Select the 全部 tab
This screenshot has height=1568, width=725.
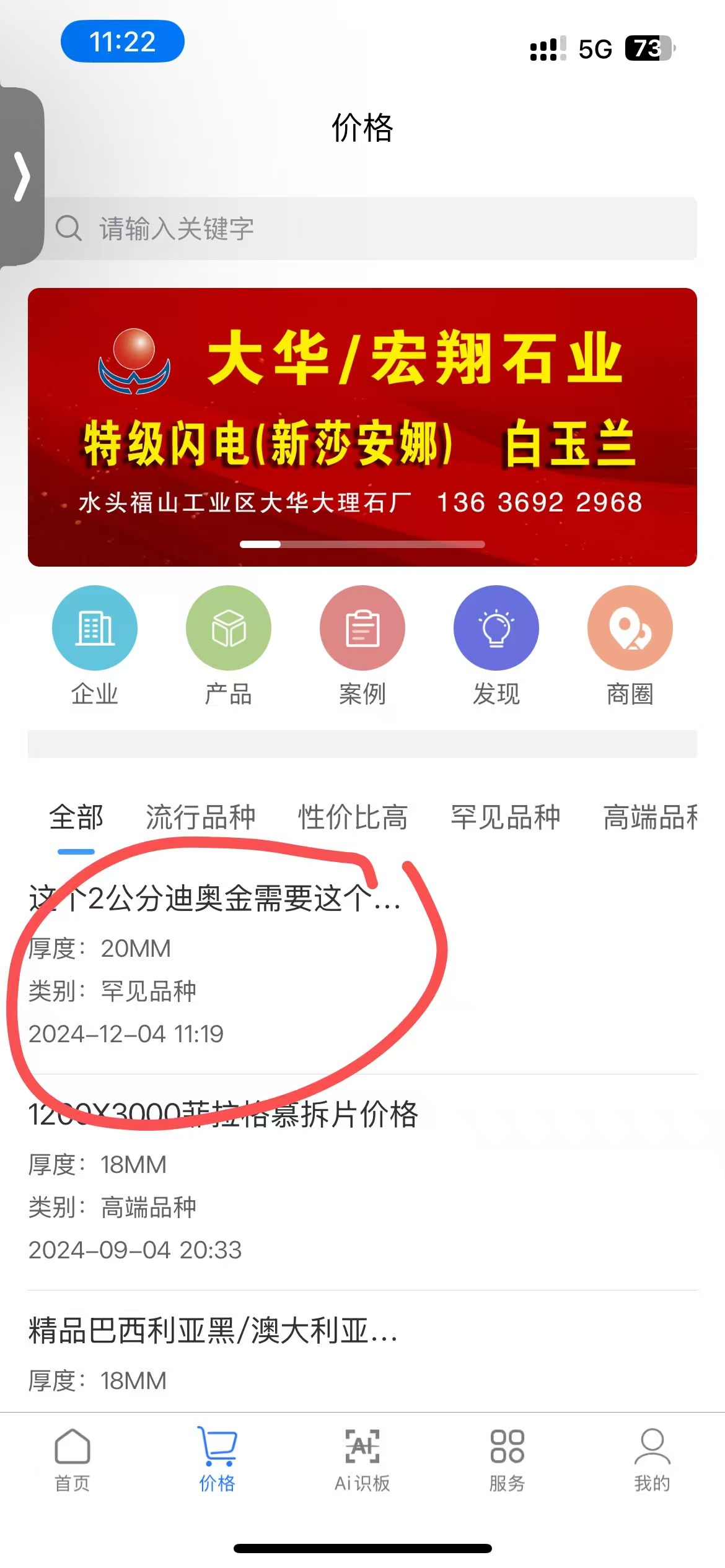76,817
